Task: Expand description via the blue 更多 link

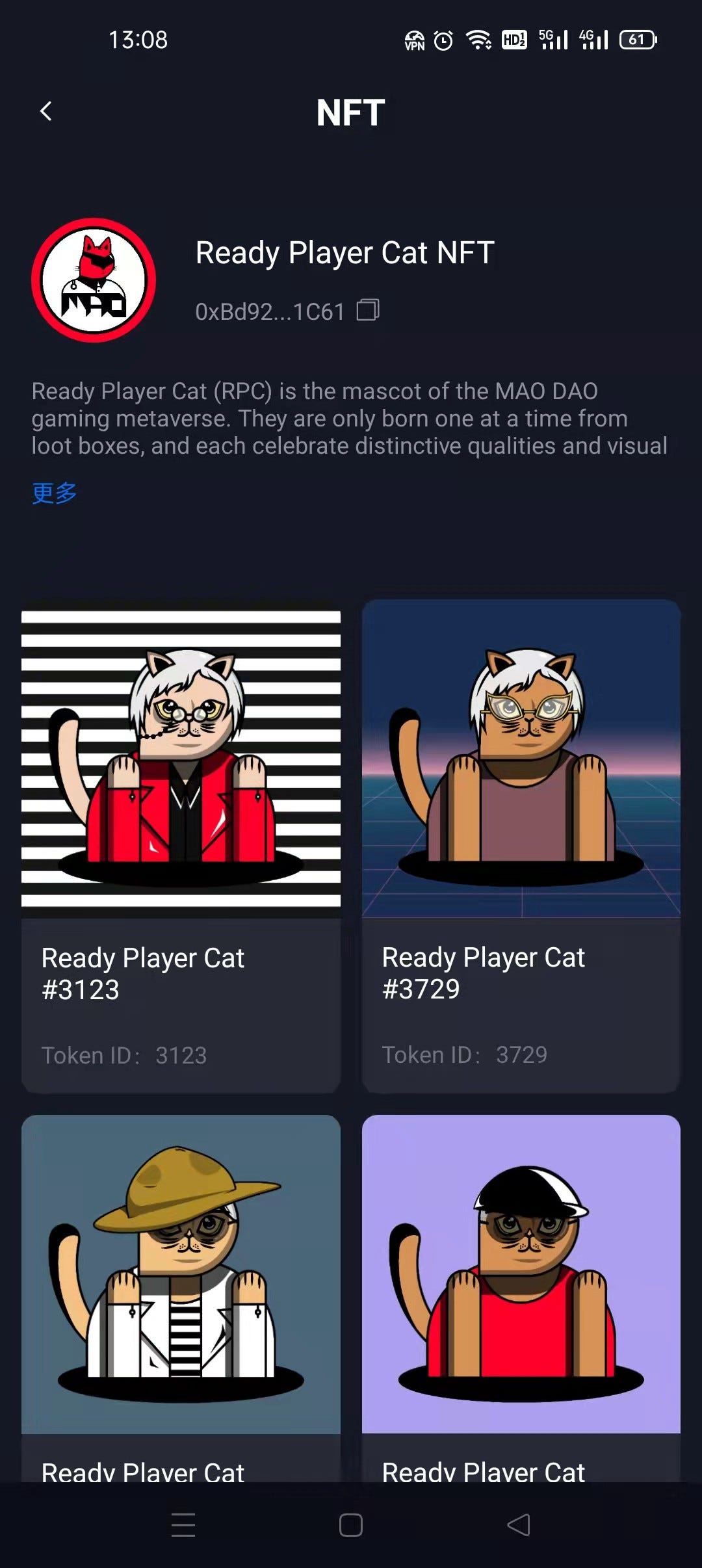Action: [55, 493]
